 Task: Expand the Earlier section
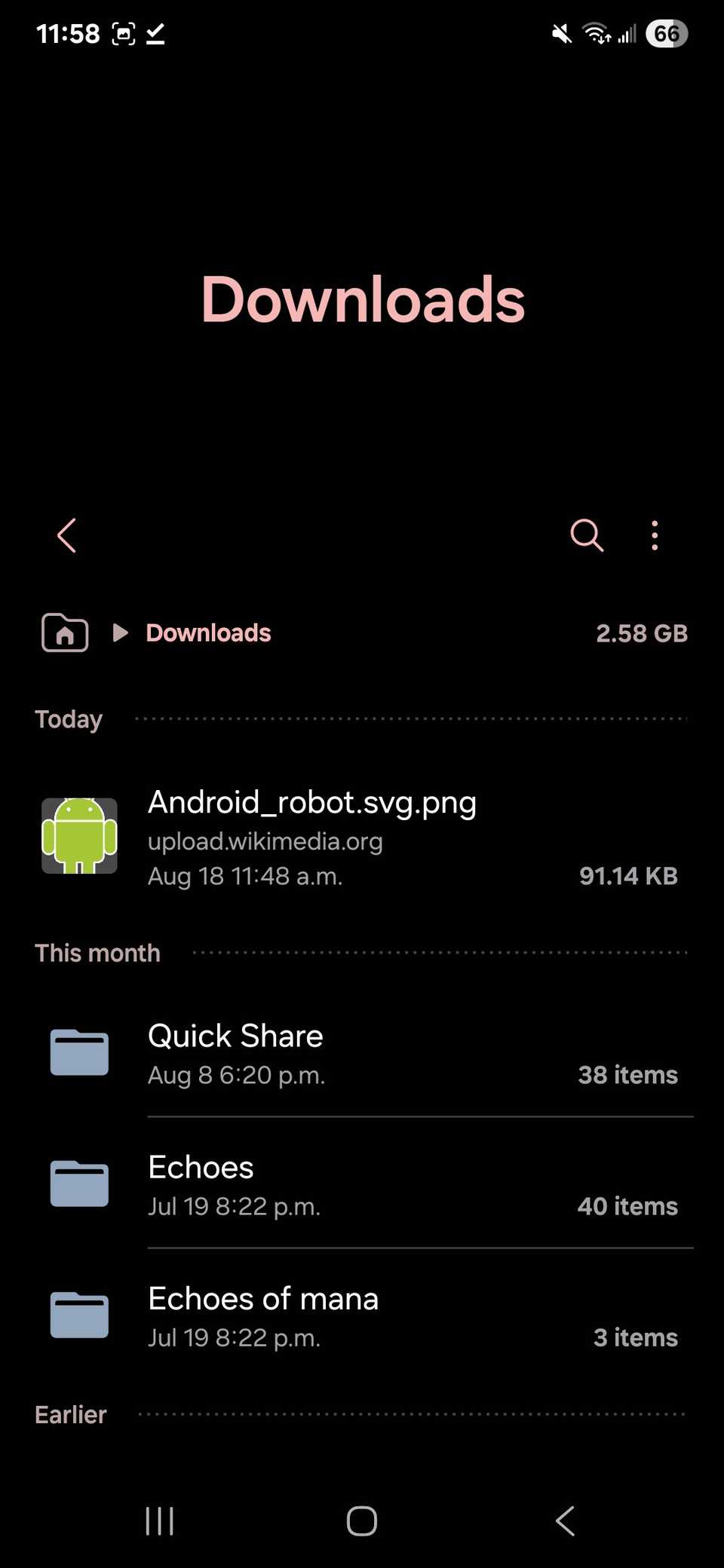(69, 1414)
